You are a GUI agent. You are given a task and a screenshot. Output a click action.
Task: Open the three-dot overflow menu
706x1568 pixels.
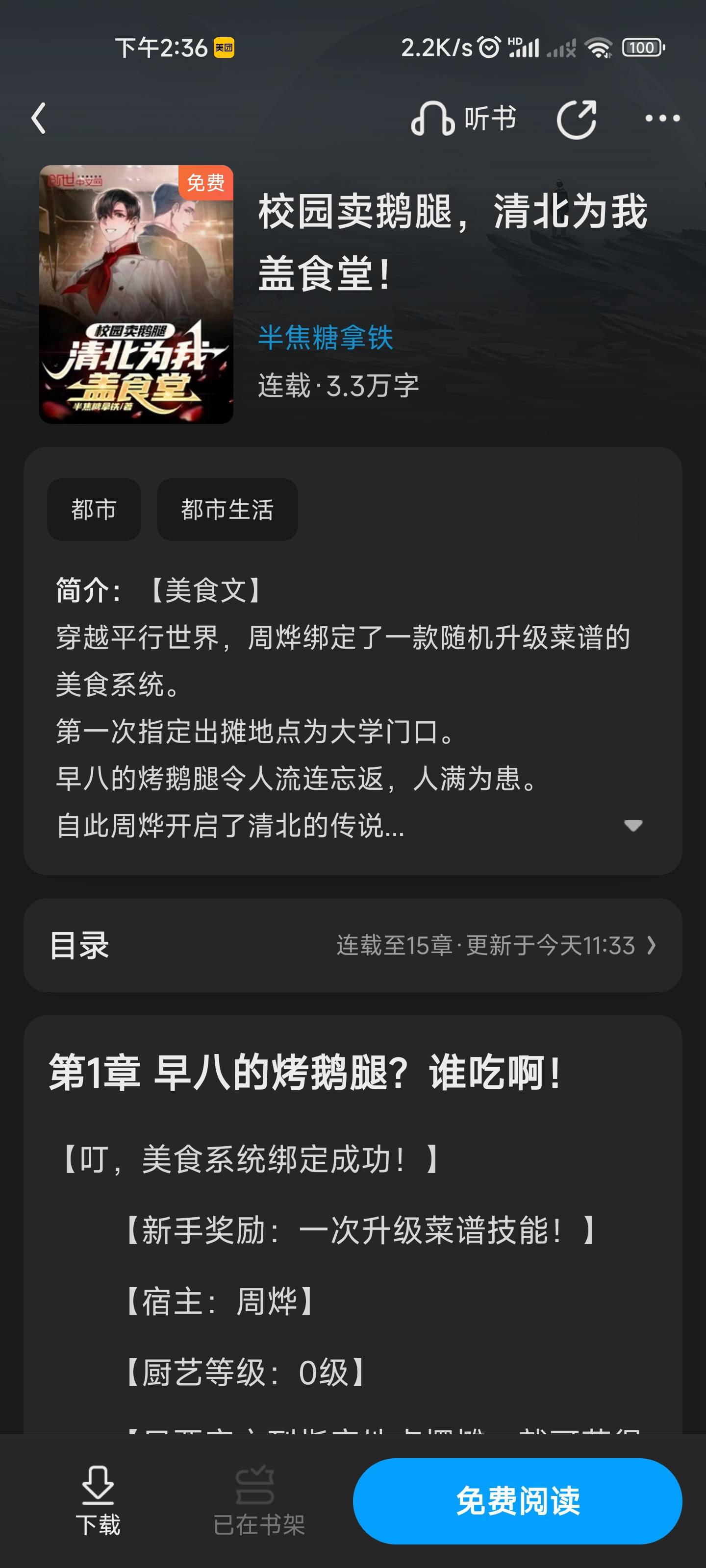[662, 118]
